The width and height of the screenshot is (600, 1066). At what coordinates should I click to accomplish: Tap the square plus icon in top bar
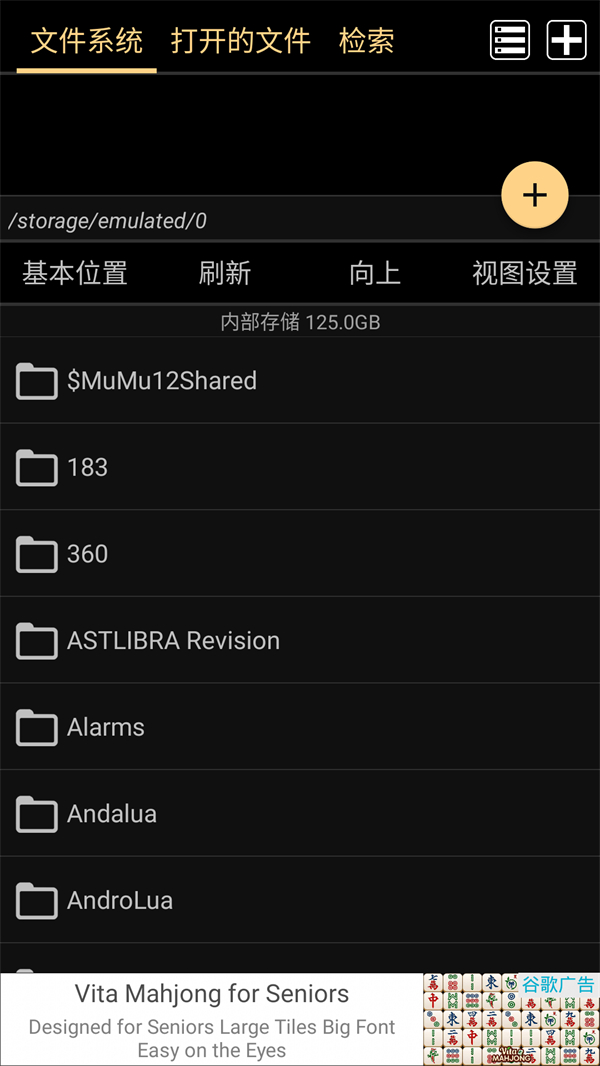tap(566, 41)
